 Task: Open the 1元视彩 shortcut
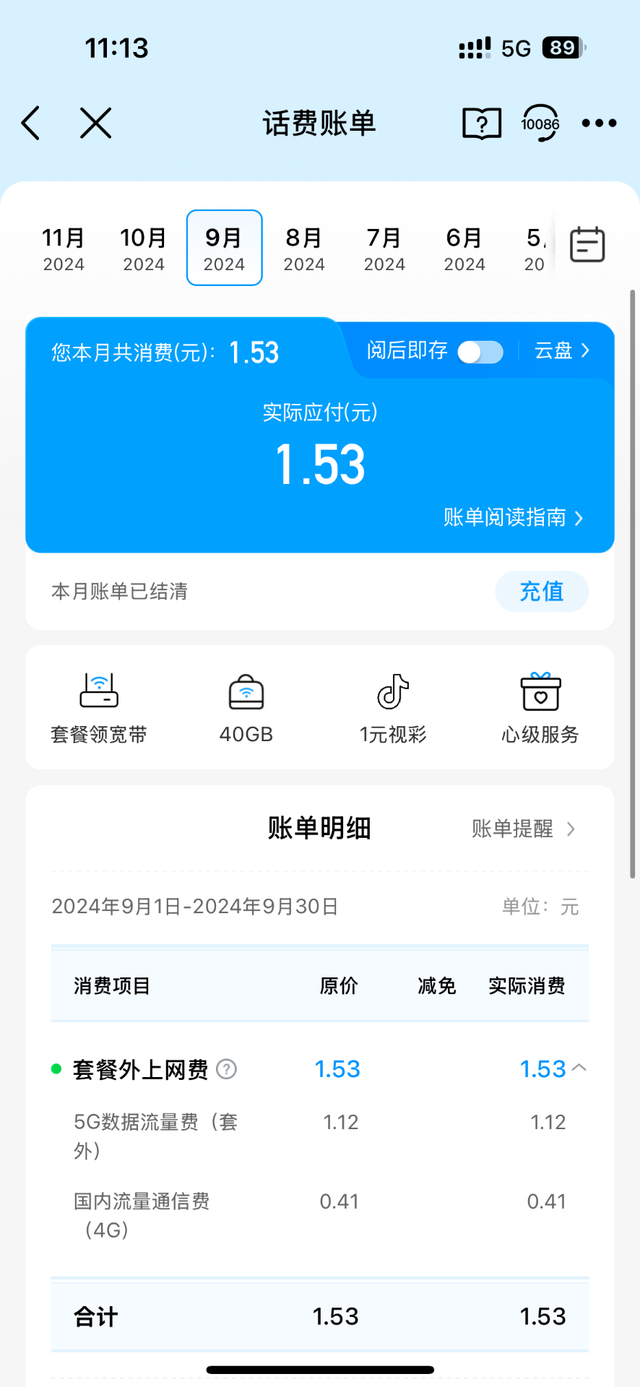[x=393, y=707]
